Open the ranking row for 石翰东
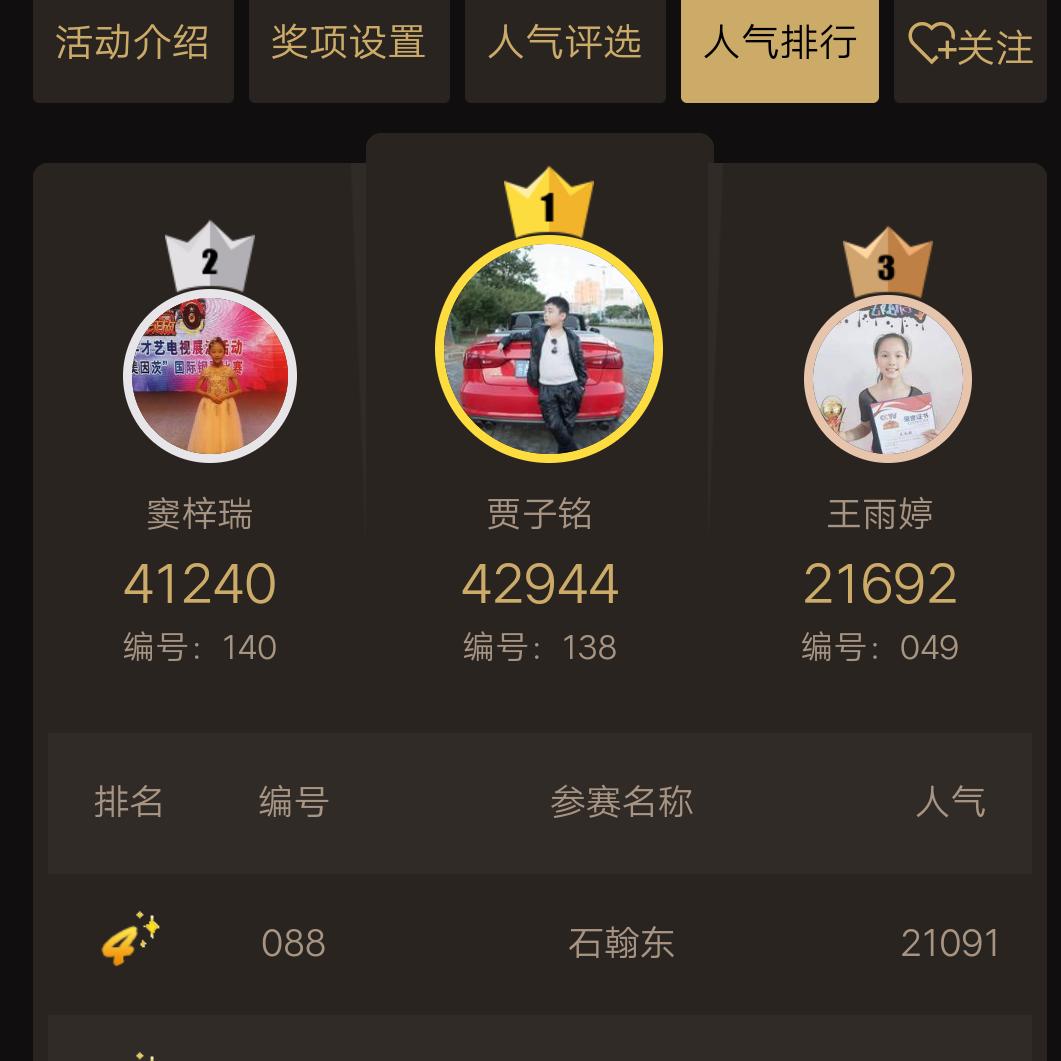Screen dimensions: 1061x1061 [540, 943]
